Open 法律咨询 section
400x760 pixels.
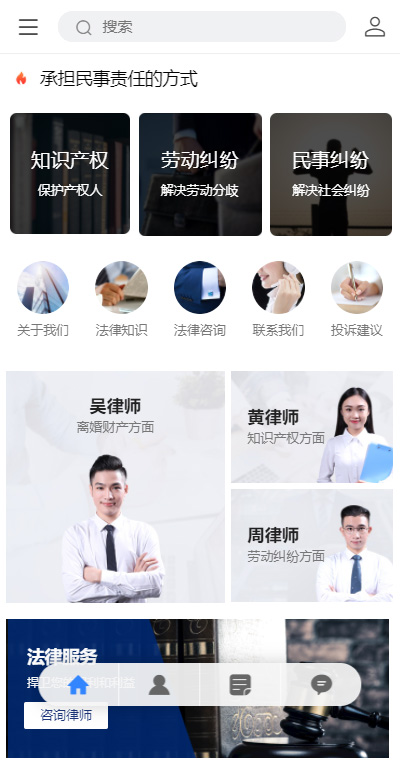click(x=200, y=300)
